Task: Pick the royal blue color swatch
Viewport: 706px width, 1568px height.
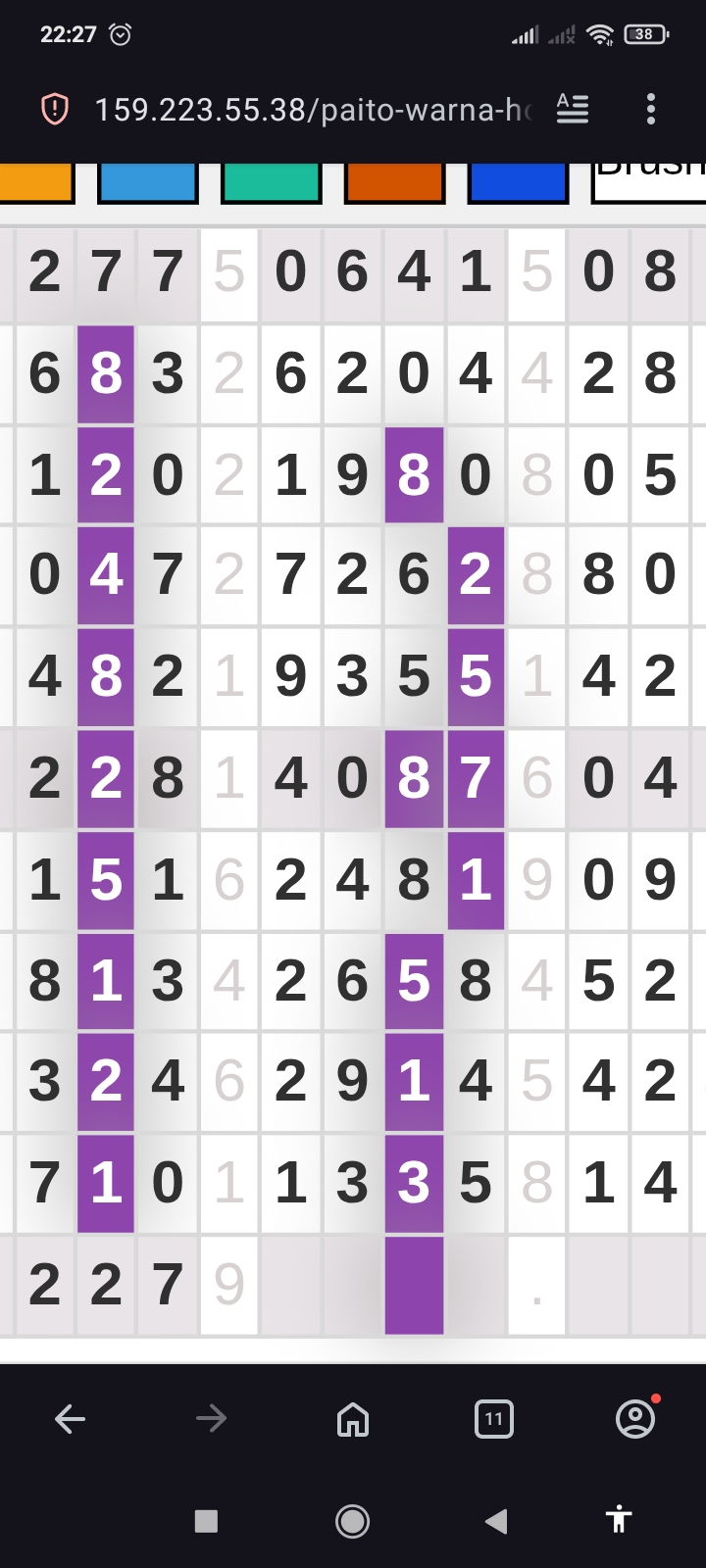Action: pyautogui.click(x=519, y=181)
